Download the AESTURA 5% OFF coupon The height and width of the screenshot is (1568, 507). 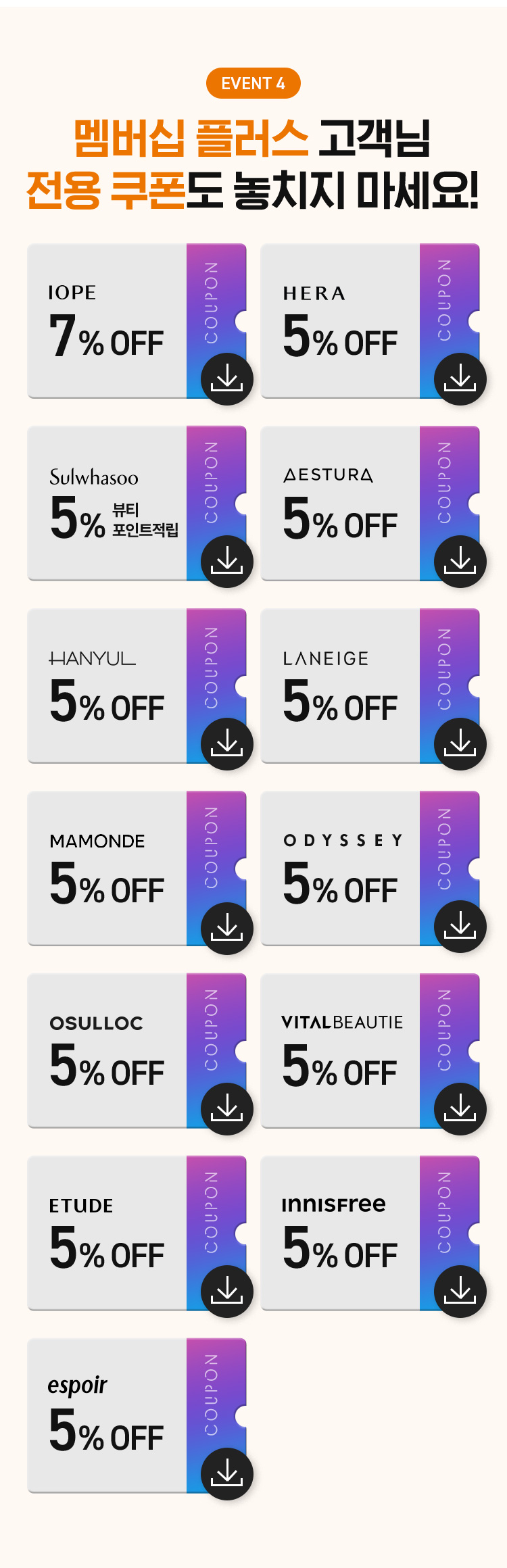point(460,562)
